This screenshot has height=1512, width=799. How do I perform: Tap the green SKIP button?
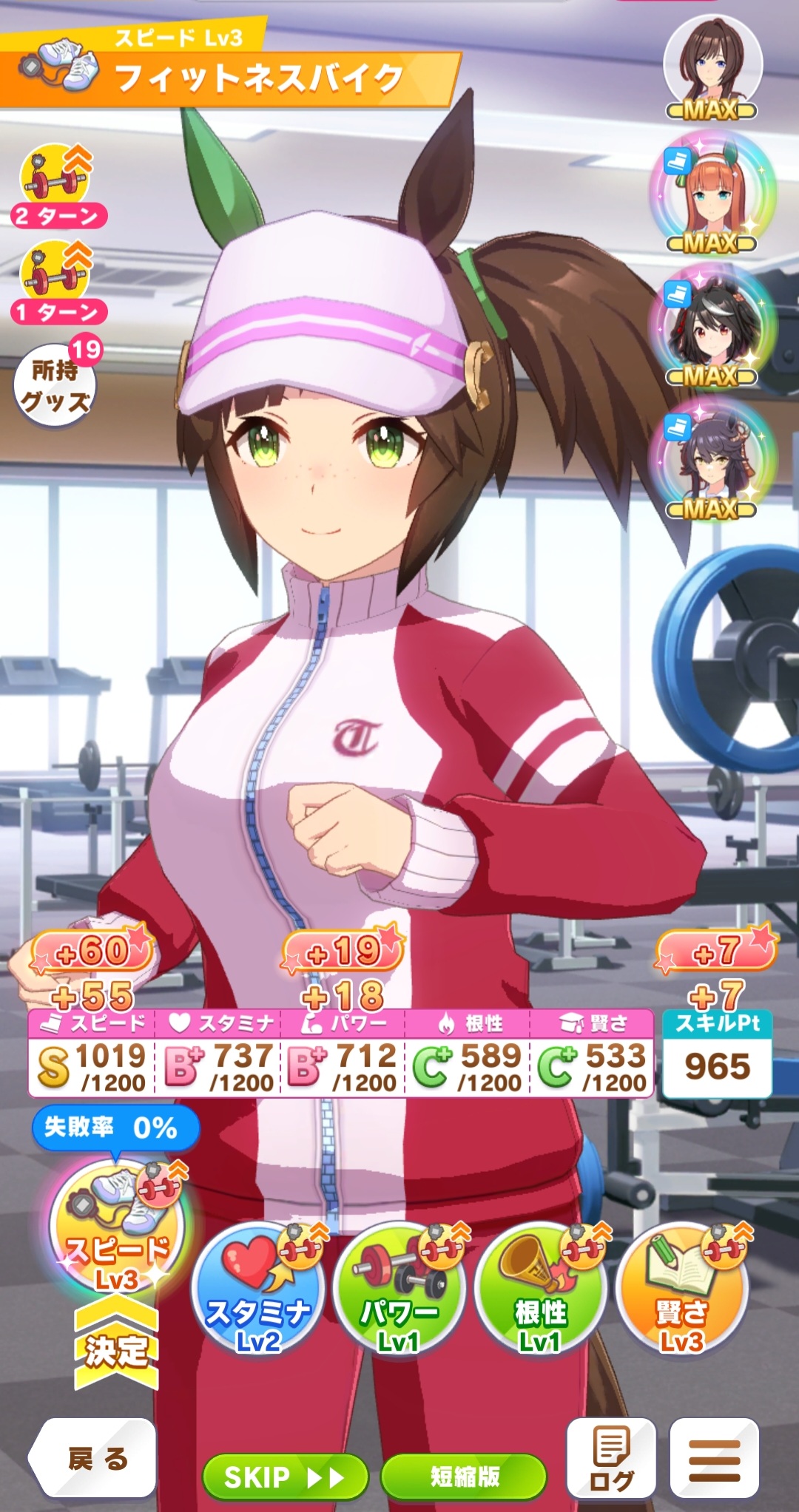[x=285, y=1477]
